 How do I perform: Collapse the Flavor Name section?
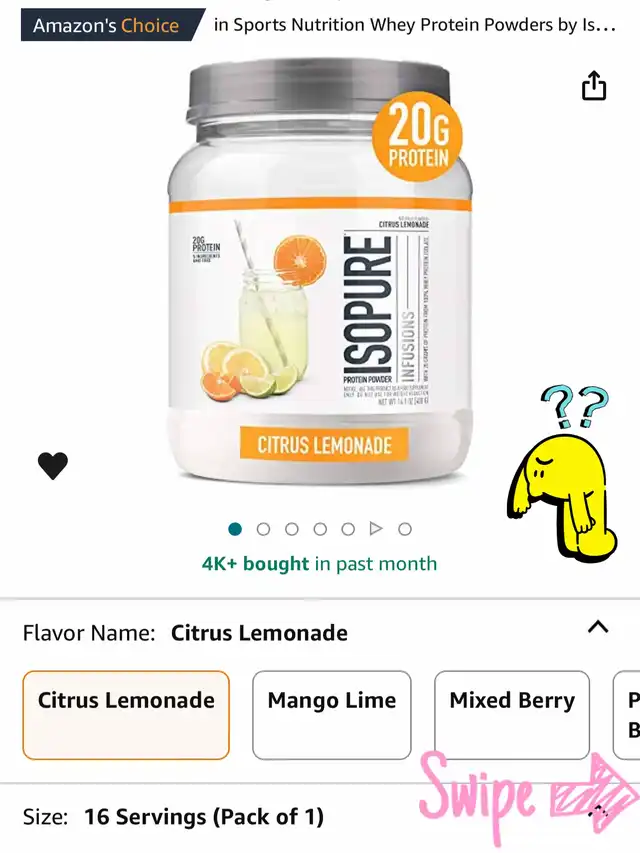pyautogui.click(x=597, y=628)
